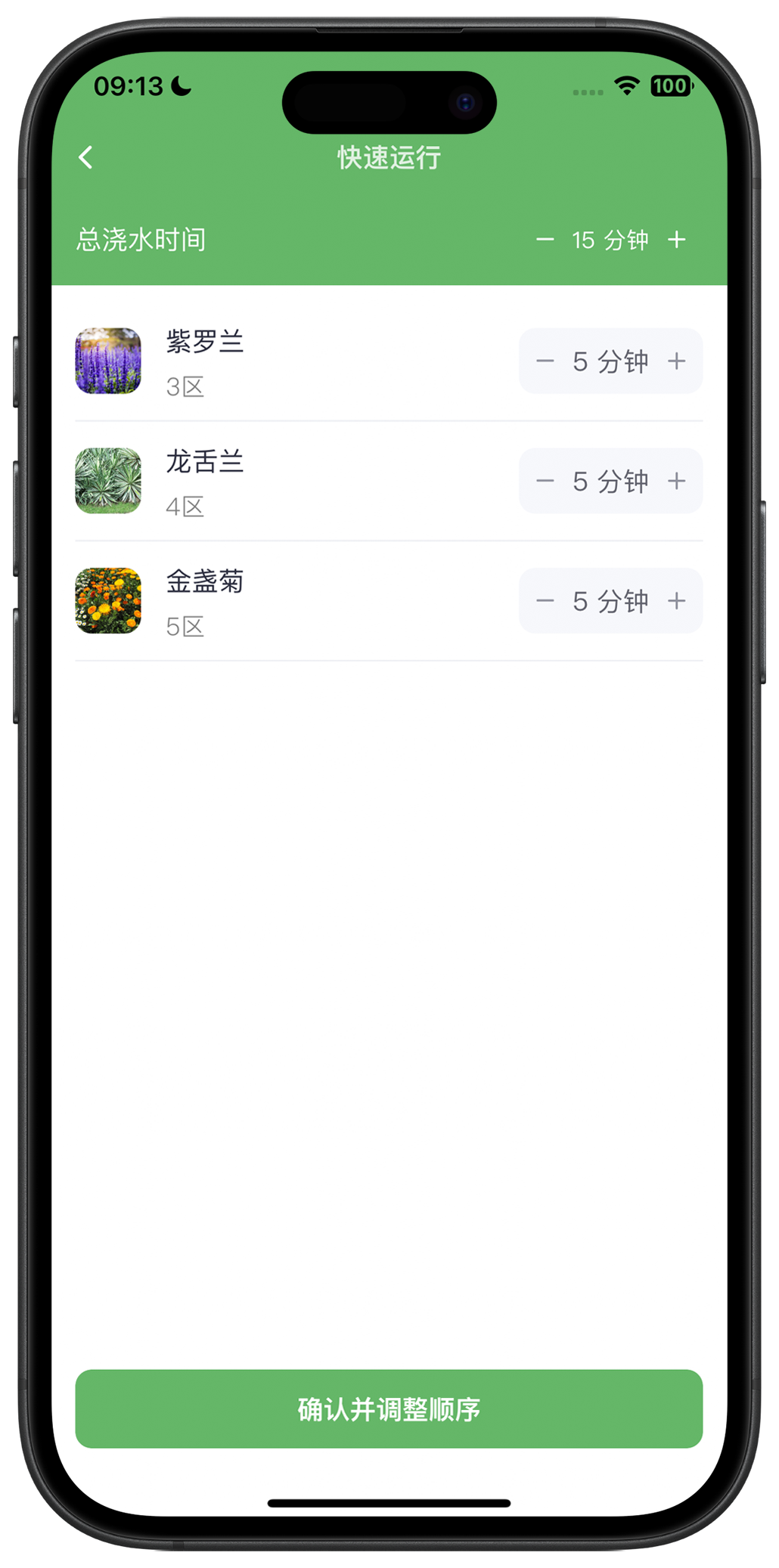Reduce watering minutes for 金盏菊

click(x=545, y=601)
